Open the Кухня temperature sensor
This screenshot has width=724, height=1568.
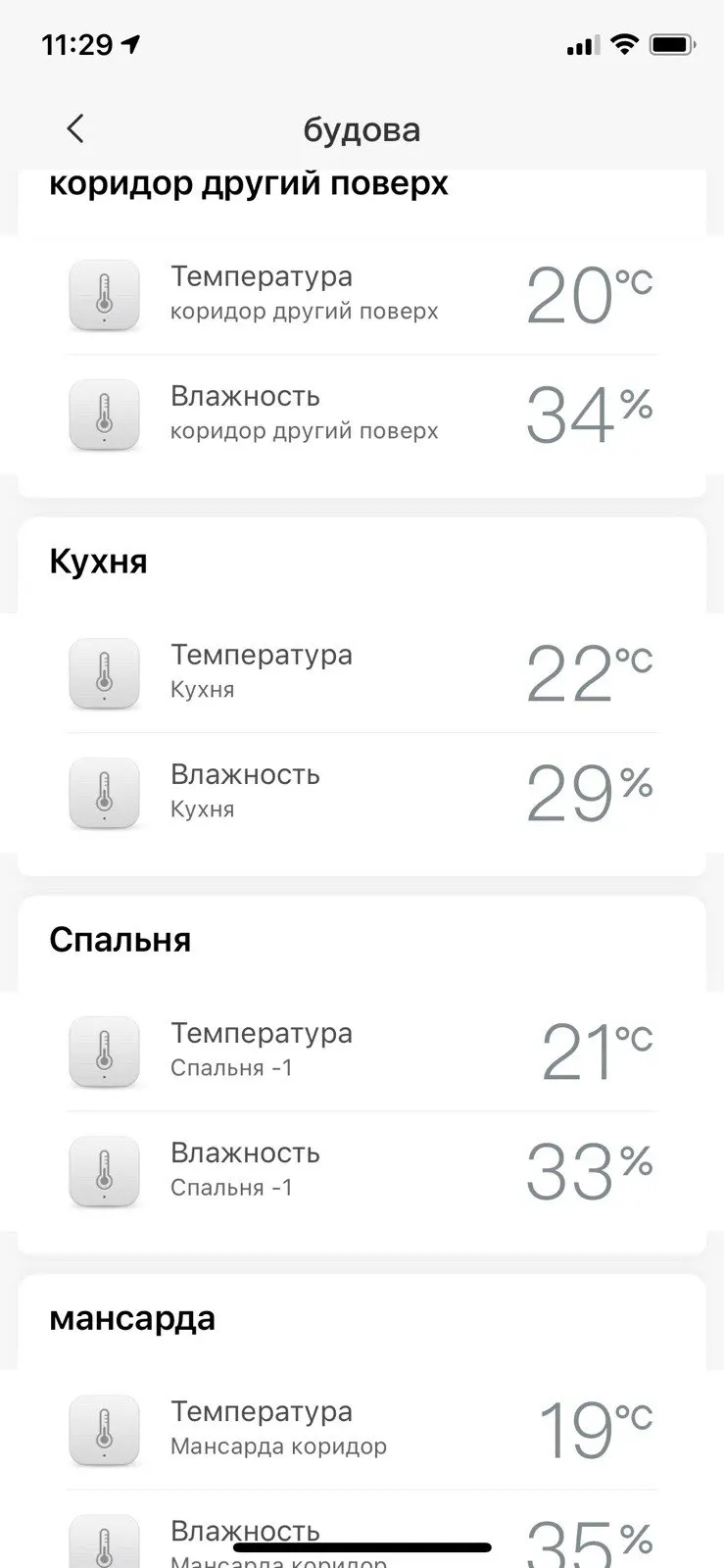click(x=361, y=672)
